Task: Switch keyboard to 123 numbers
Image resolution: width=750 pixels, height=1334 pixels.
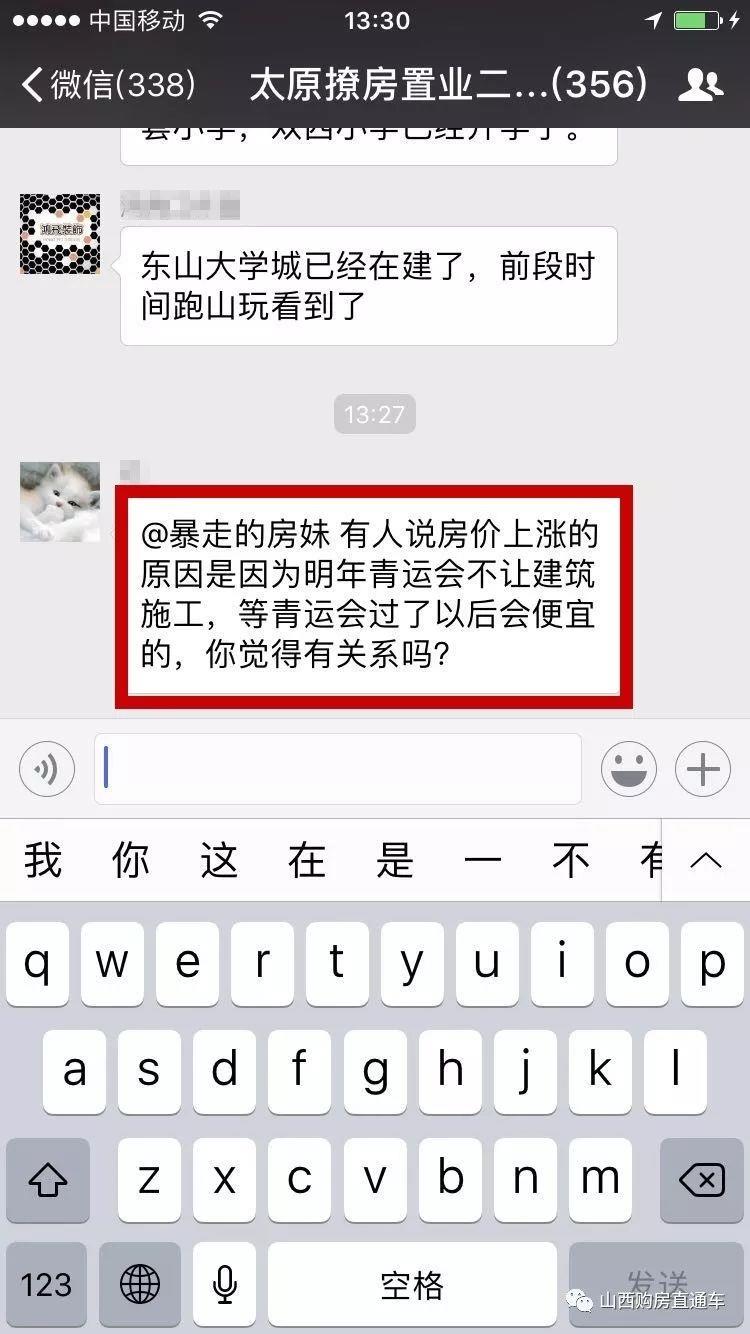Action: point(47,1285)
